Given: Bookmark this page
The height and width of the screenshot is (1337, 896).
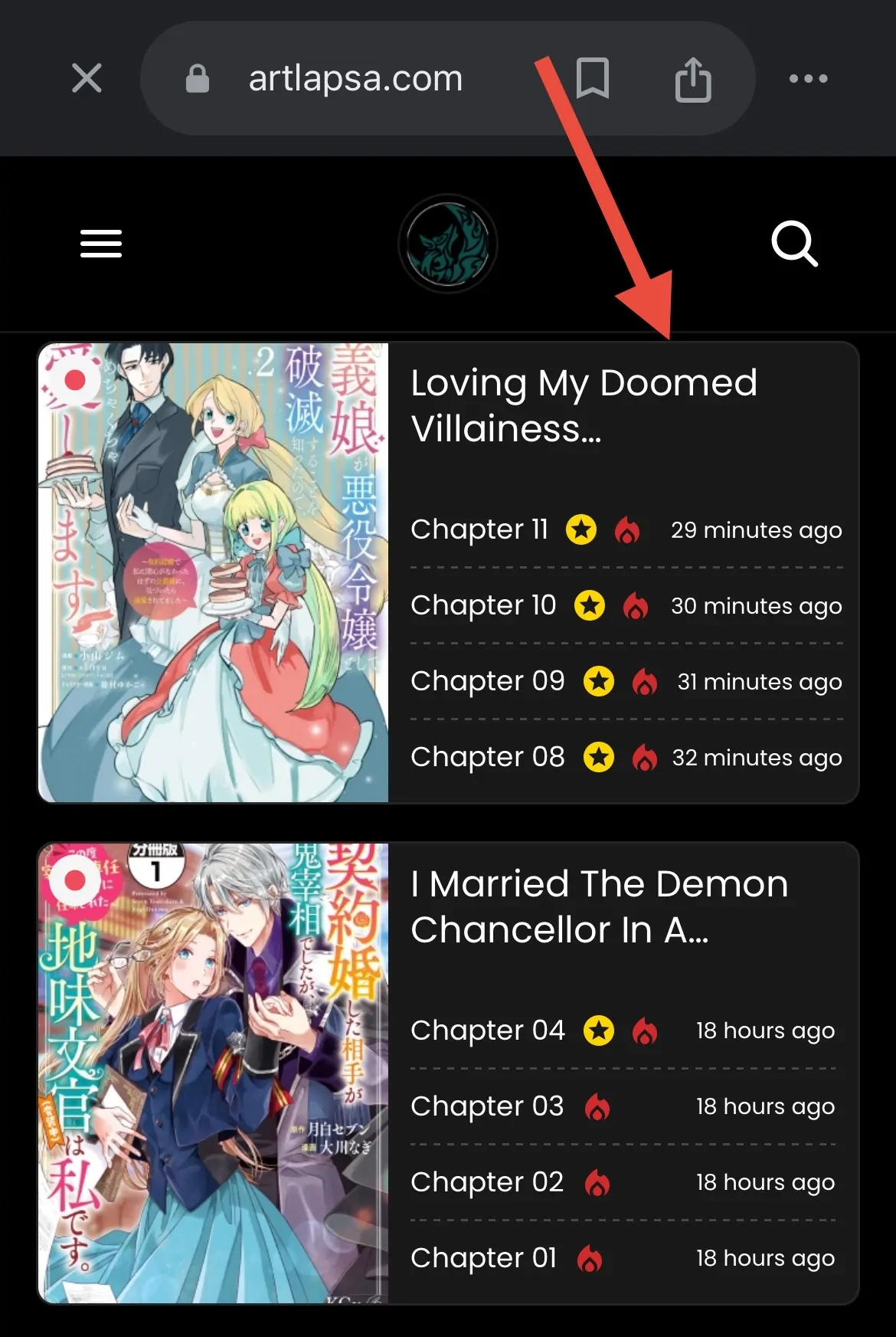Looking at the screenshot, I should tap(592, 78).
